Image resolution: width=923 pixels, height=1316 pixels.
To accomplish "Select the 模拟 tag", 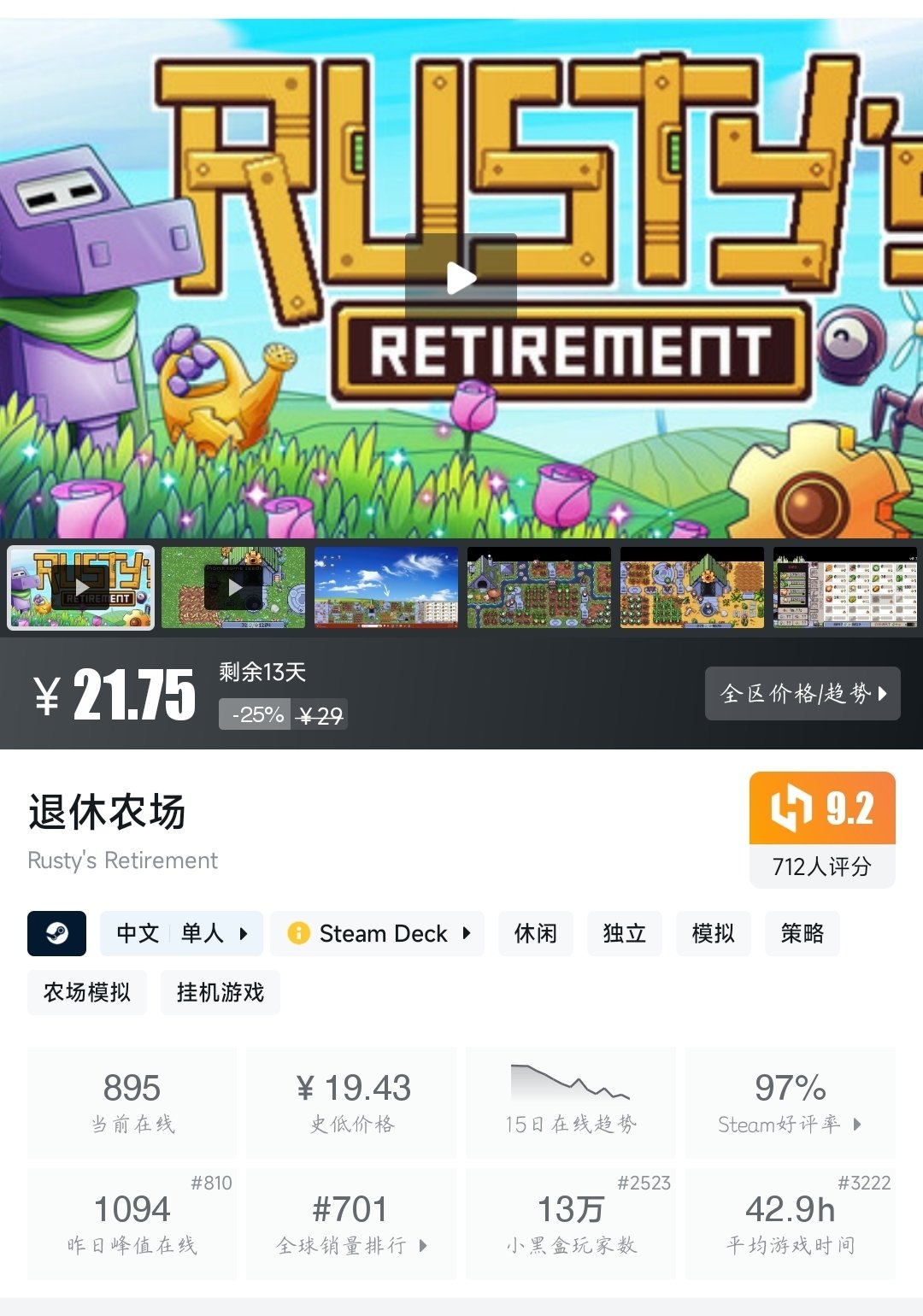I will click(x=713, y=933).
